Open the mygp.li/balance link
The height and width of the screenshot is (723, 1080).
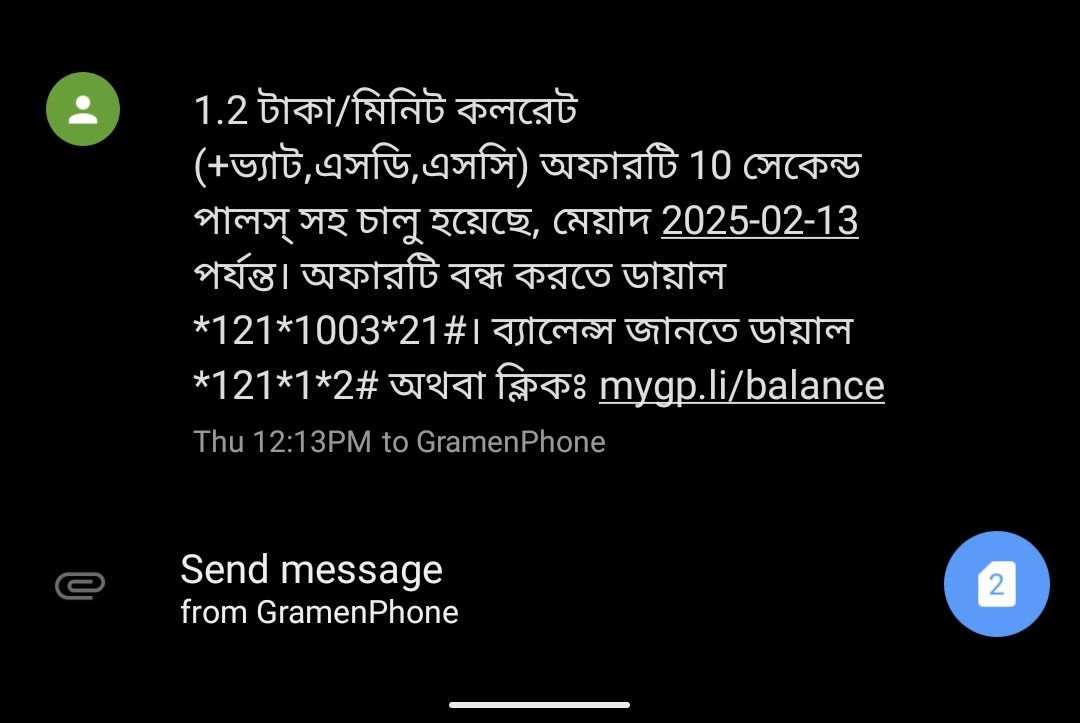point(741,386)
